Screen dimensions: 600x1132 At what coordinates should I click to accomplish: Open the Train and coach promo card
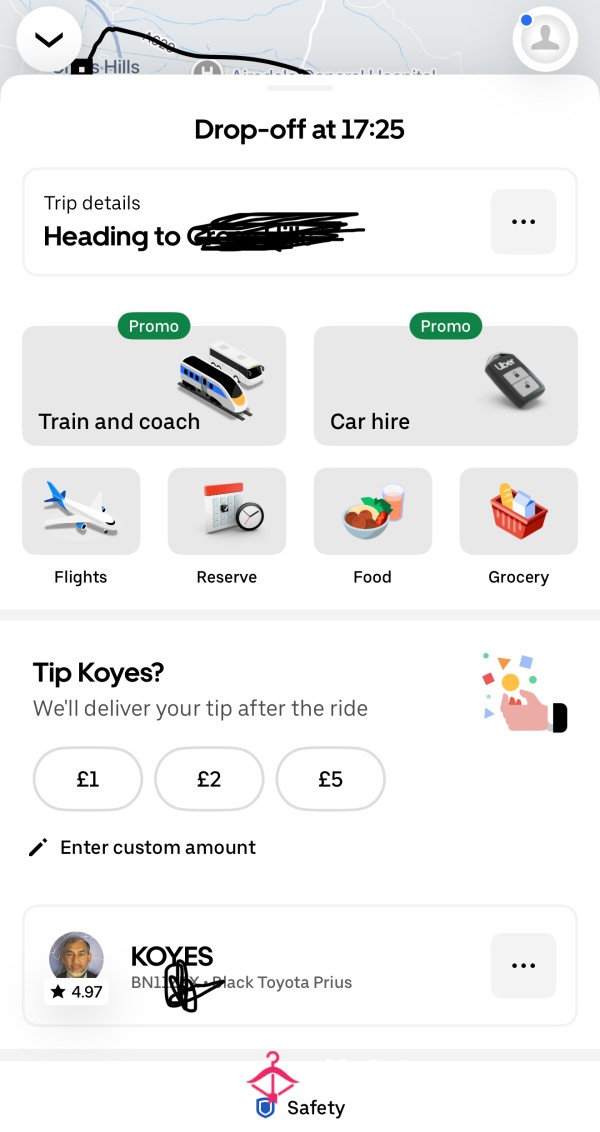[x=154, y=385]
